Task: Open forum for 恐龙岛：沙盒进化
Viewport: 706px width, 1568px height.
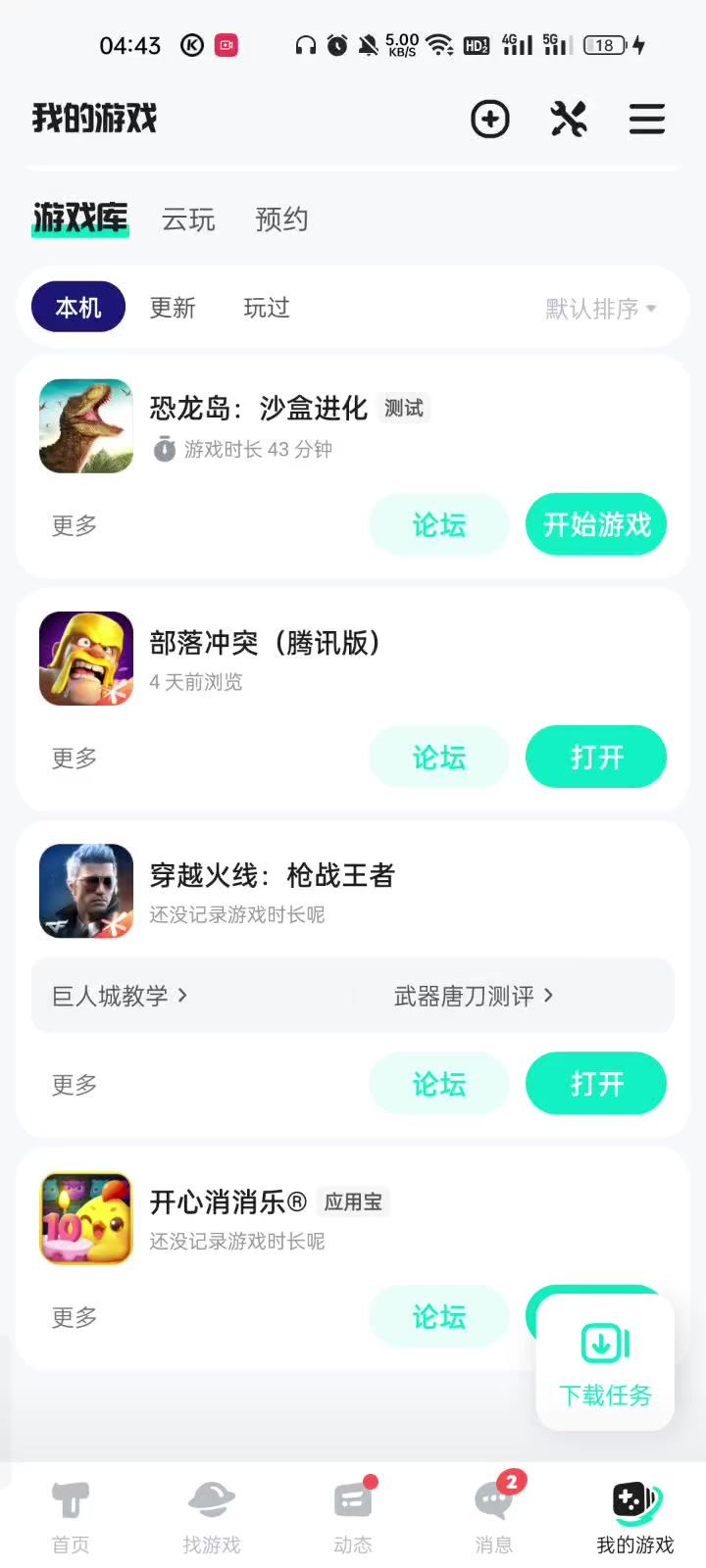Action: click(x=438, y=524)
